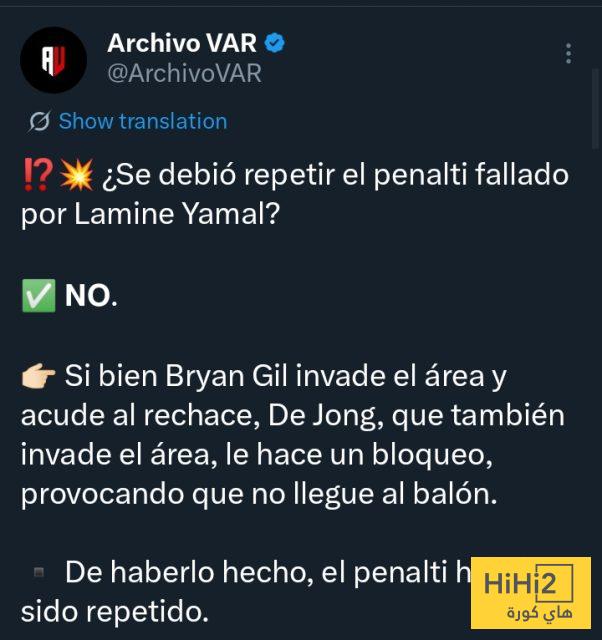Screen dimensions: 602x640
Task: Tap Show translation link
Action: (x=142, y=121)
